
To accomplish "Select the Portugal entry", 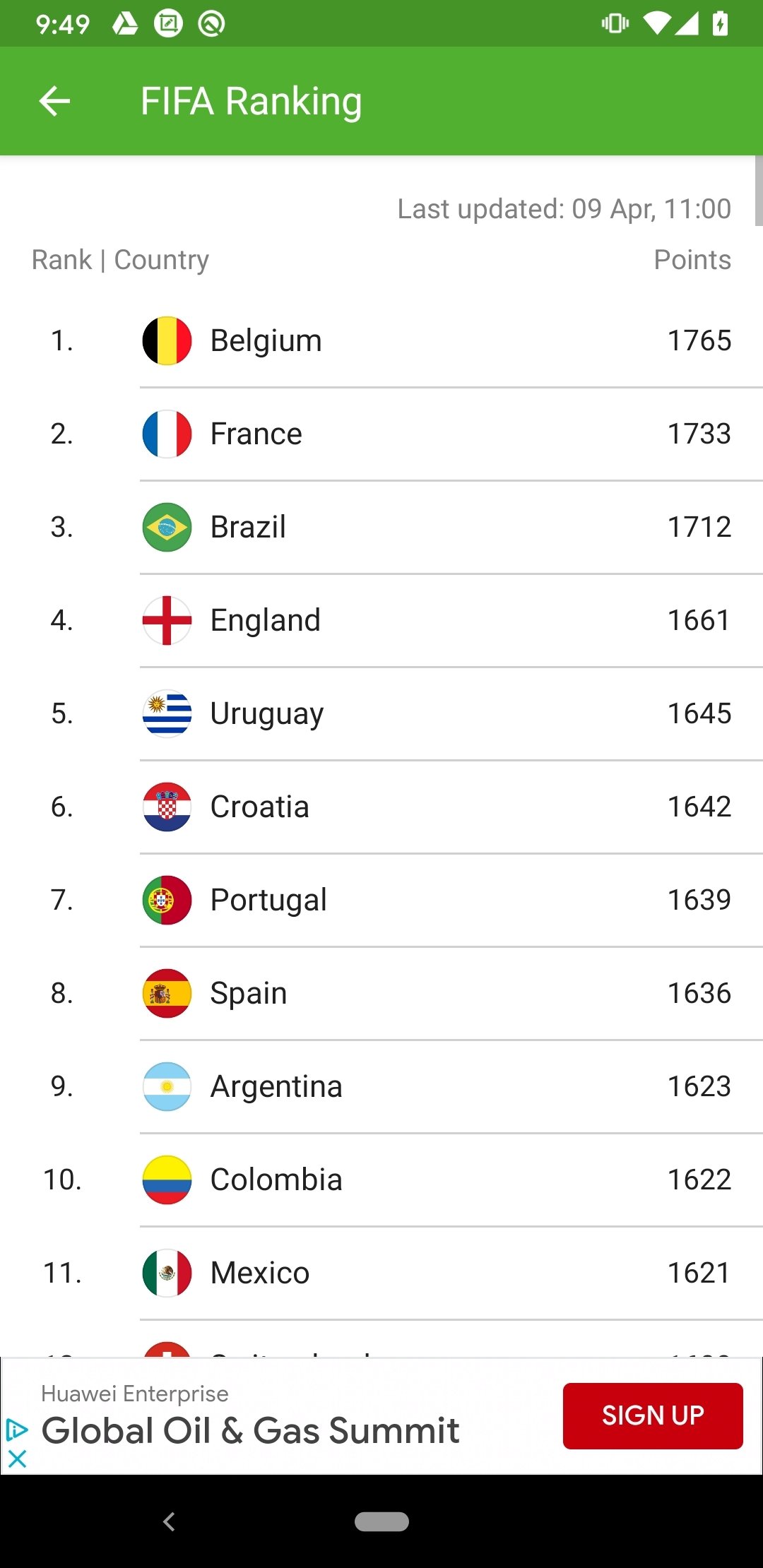I will (381, 901).
